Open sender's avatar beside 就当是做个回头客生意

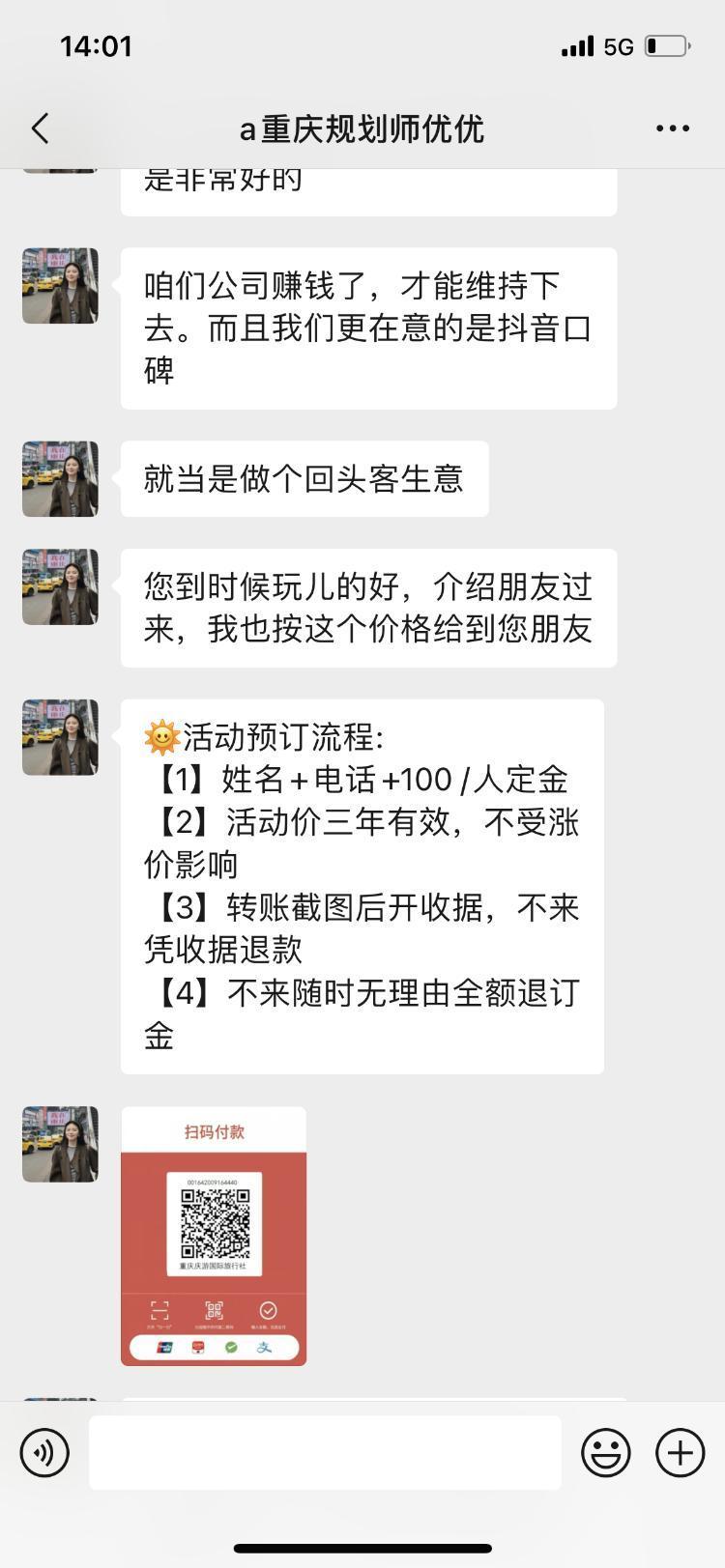click(x=60, y=478)
